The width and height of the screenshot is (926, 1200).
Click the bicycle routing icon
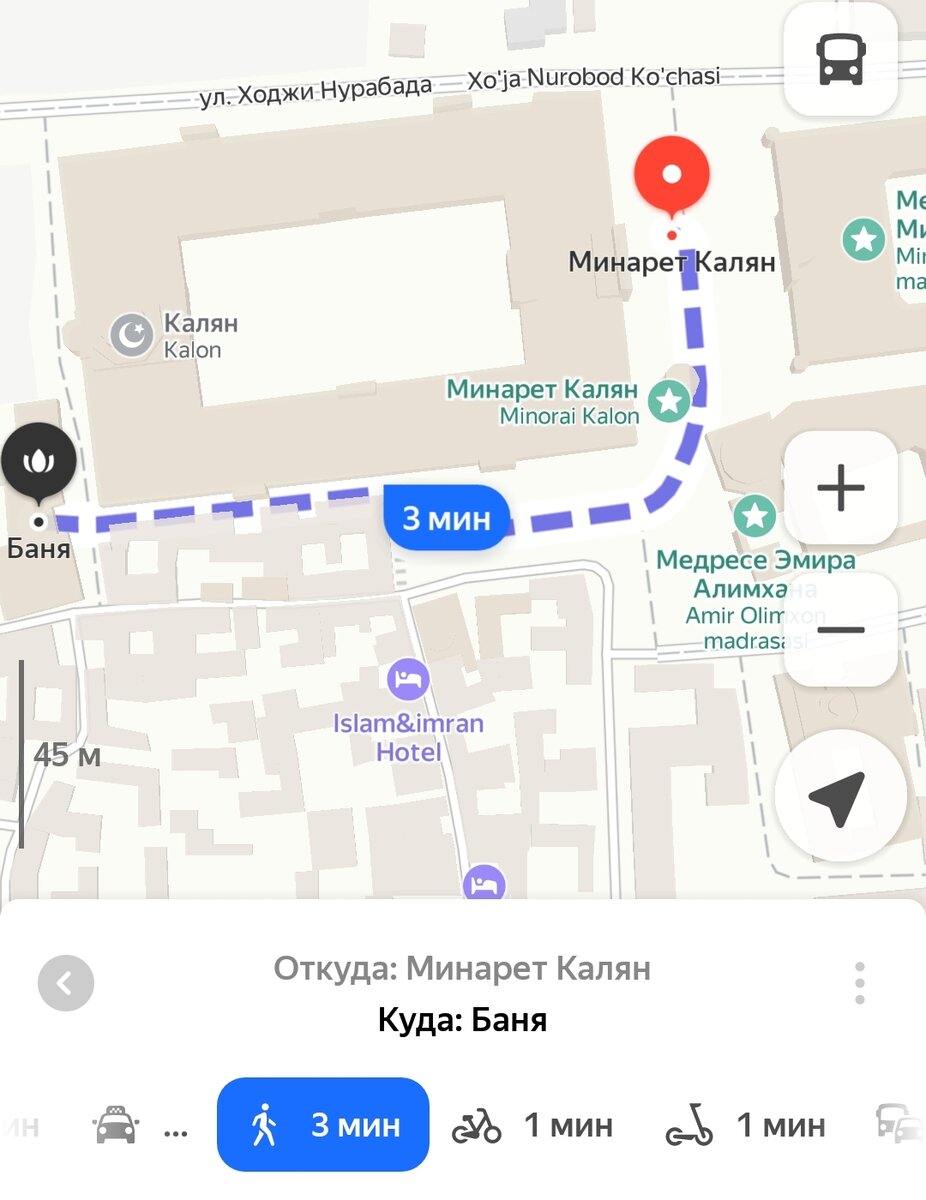[479, 1124]
